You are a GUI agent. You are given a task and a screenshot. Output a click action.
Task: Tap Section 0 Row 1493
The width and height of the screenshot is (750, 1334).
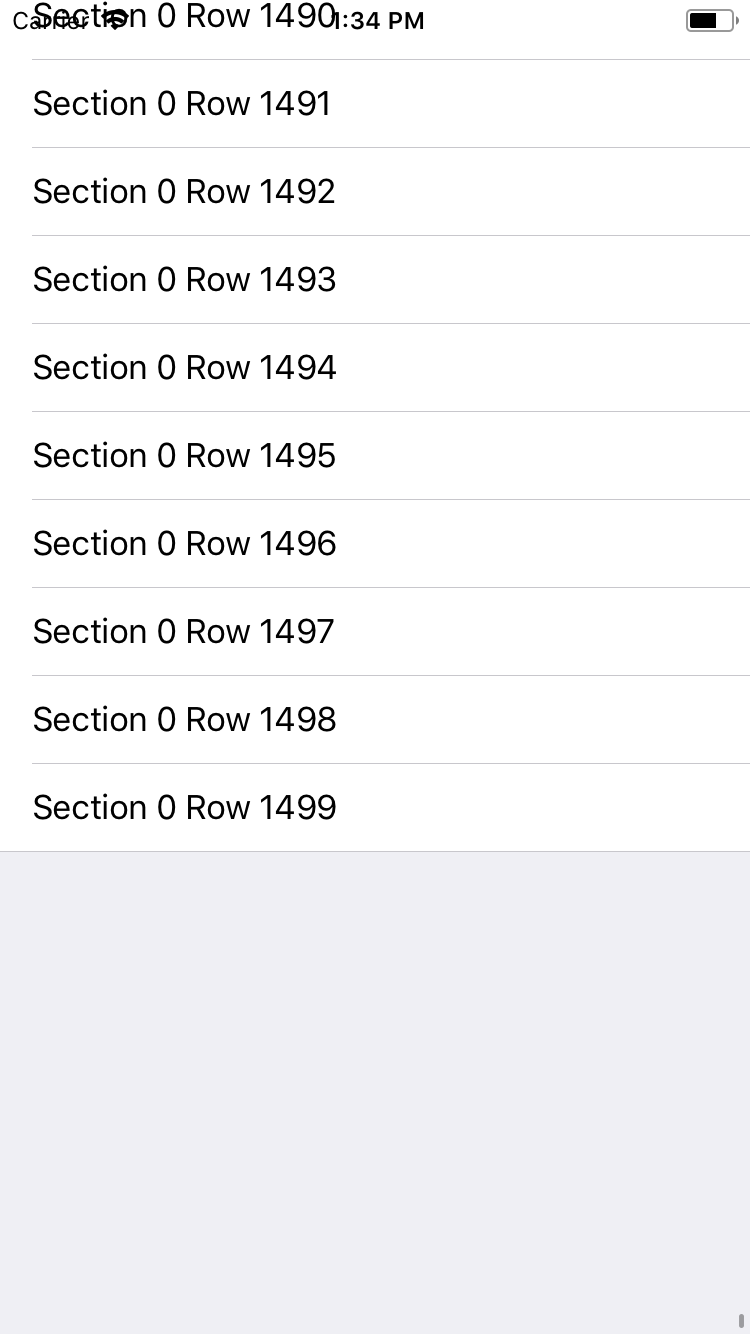click(x=375, y=280)
